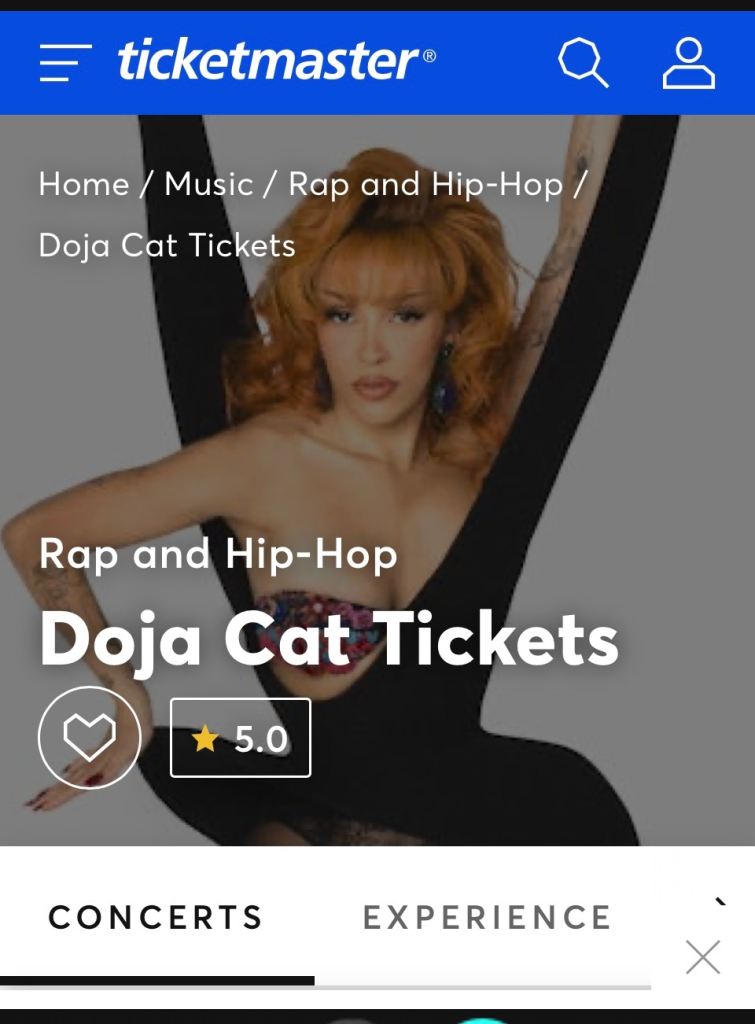Open the Music breadcrumb link

click(209, 184)
